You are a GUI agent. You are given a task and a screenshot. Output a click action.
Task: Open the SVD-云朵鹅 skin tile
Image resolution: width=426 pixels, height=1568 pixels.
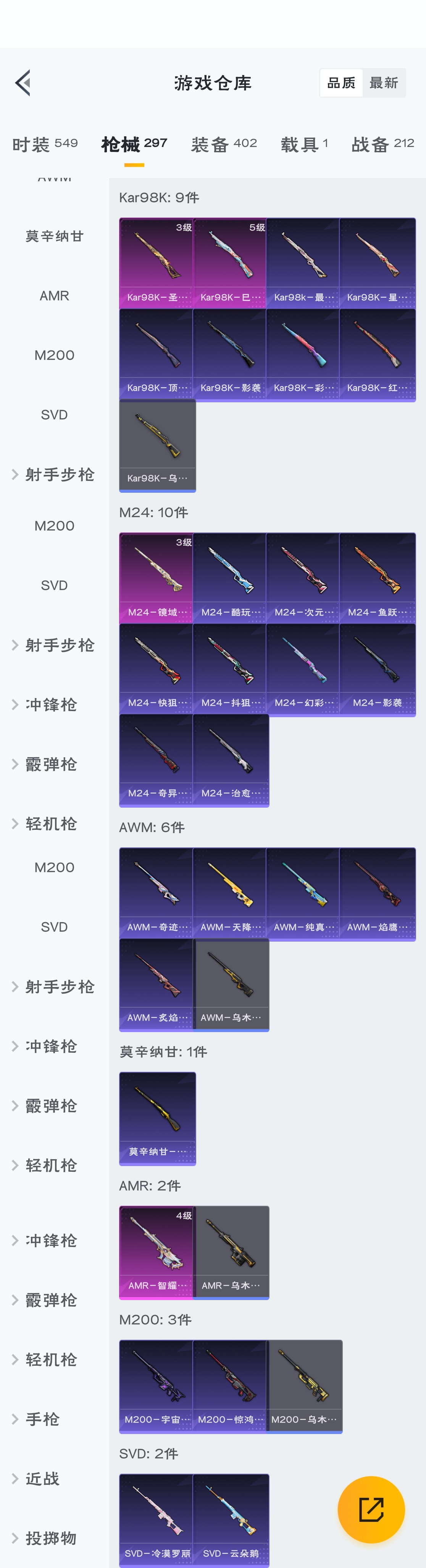coord(230,1519)
